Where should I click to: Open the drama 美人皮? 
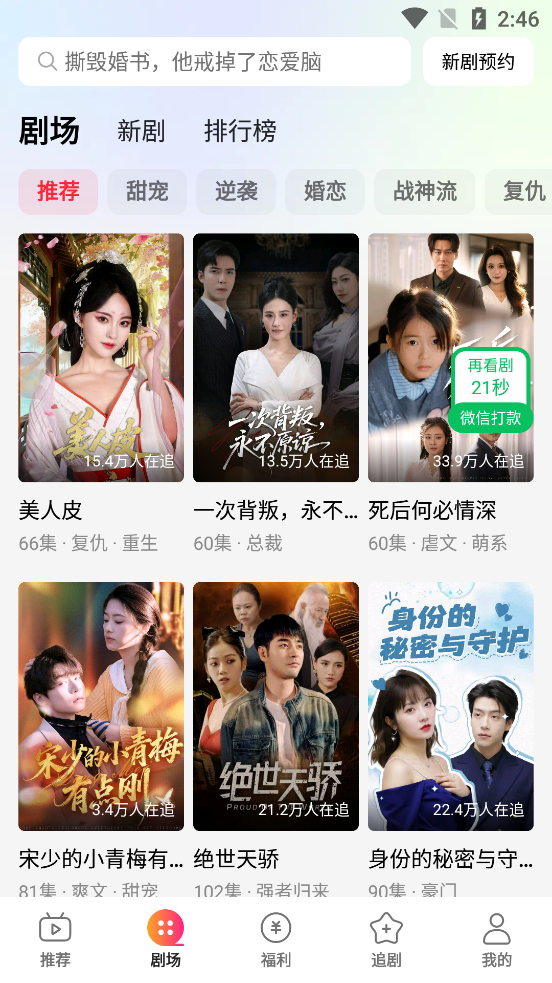point(101,357)
